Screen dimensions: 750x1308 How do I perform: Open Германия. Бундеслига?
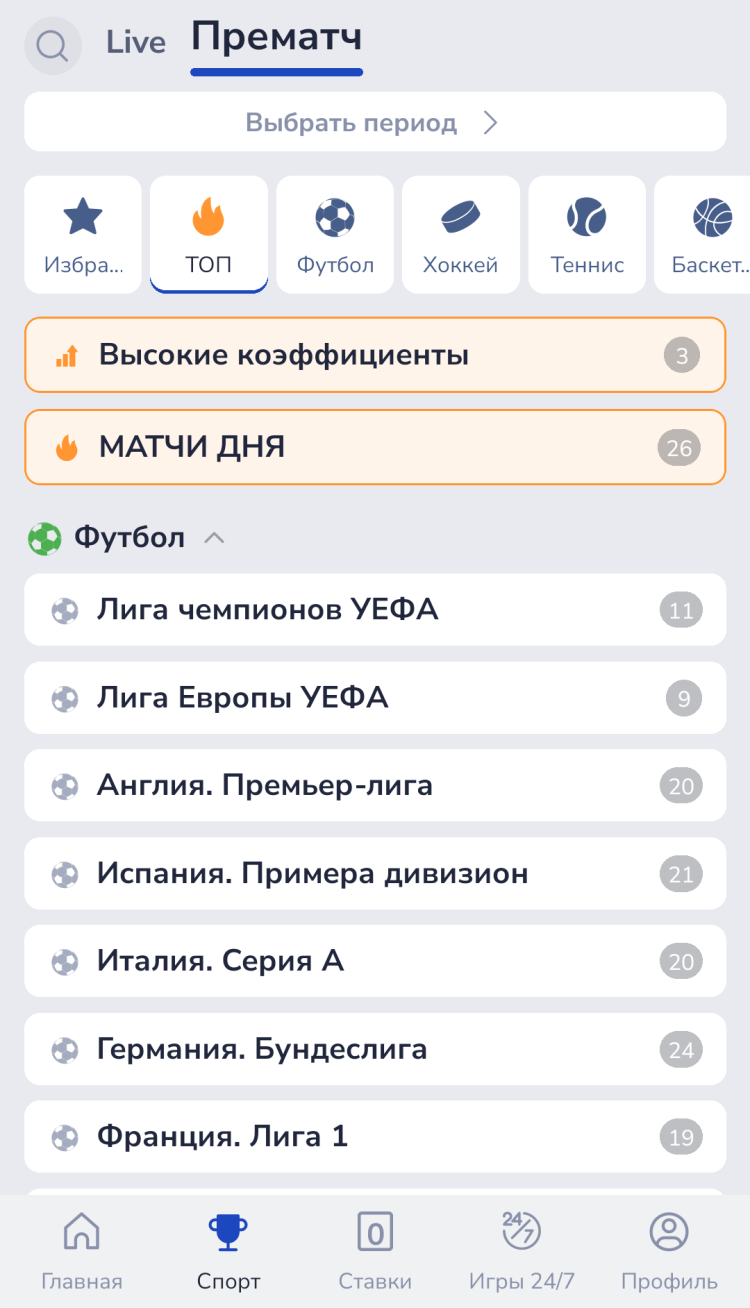[x=375, y=1049]
